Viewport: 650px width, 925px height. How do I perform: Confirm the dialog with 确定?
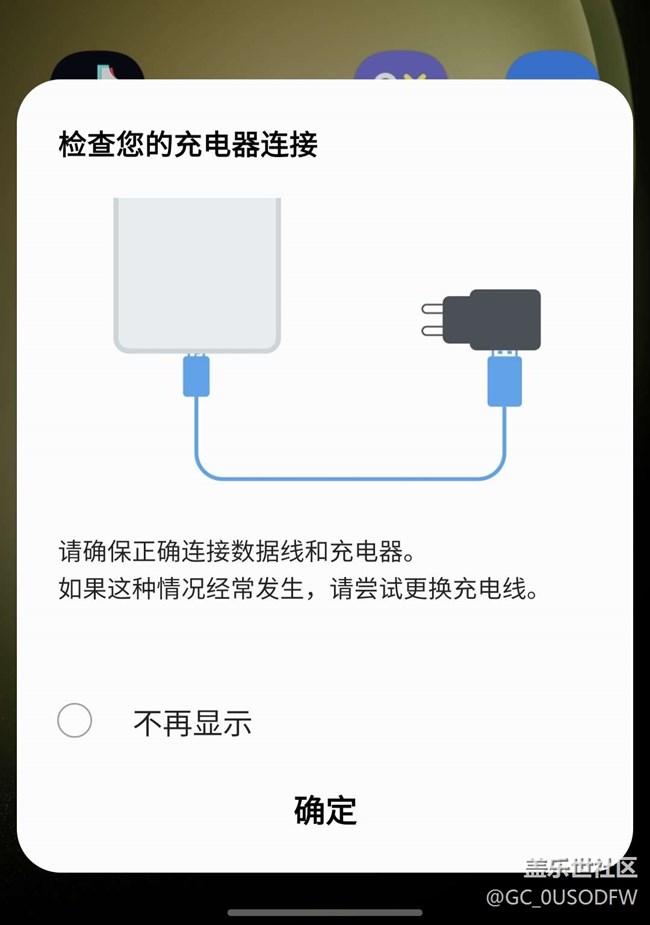click(x=325, y=810)
